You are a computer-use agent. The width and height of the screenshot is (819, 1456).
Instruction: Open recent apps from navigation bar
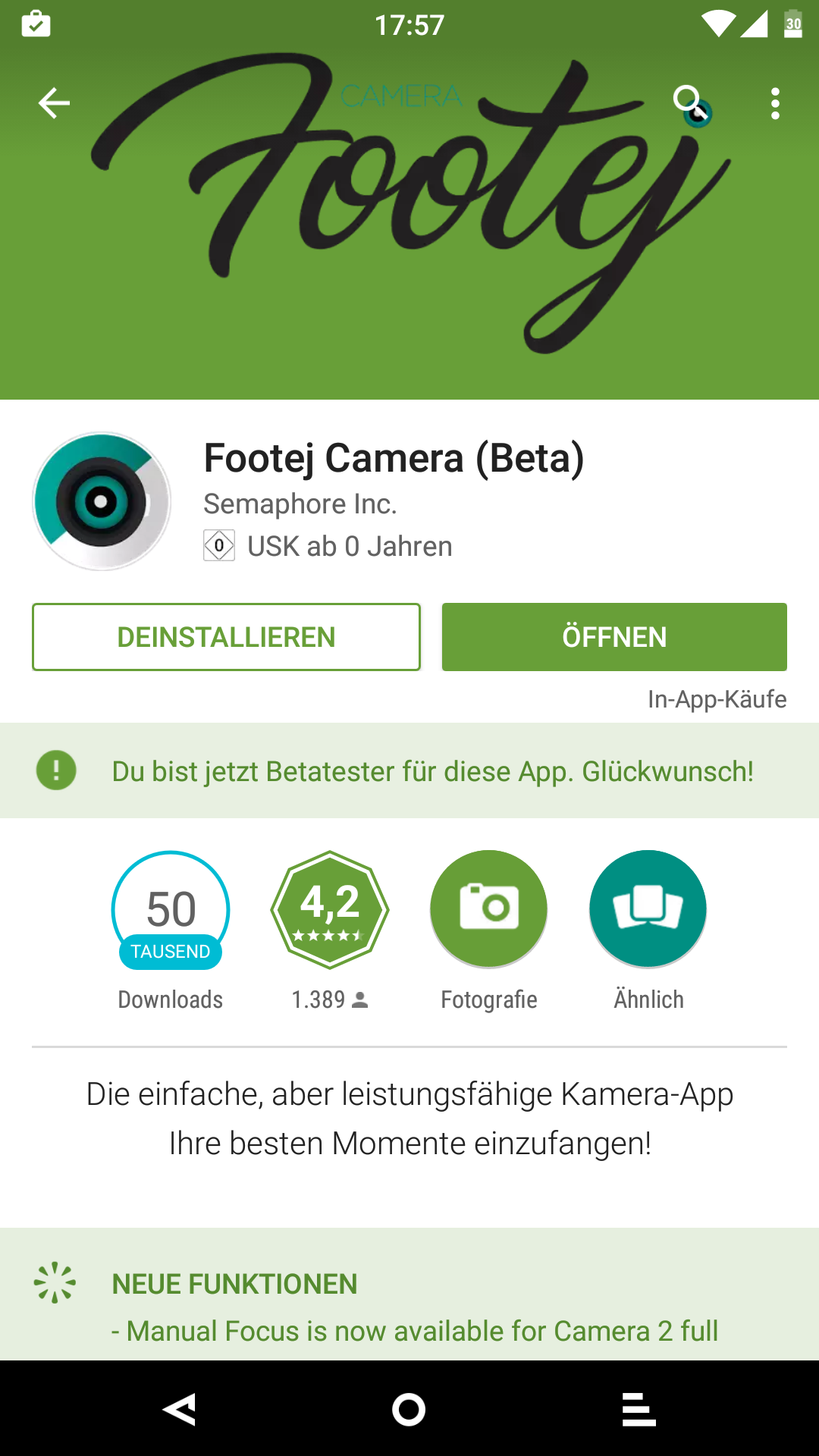tap(639, 1409)
